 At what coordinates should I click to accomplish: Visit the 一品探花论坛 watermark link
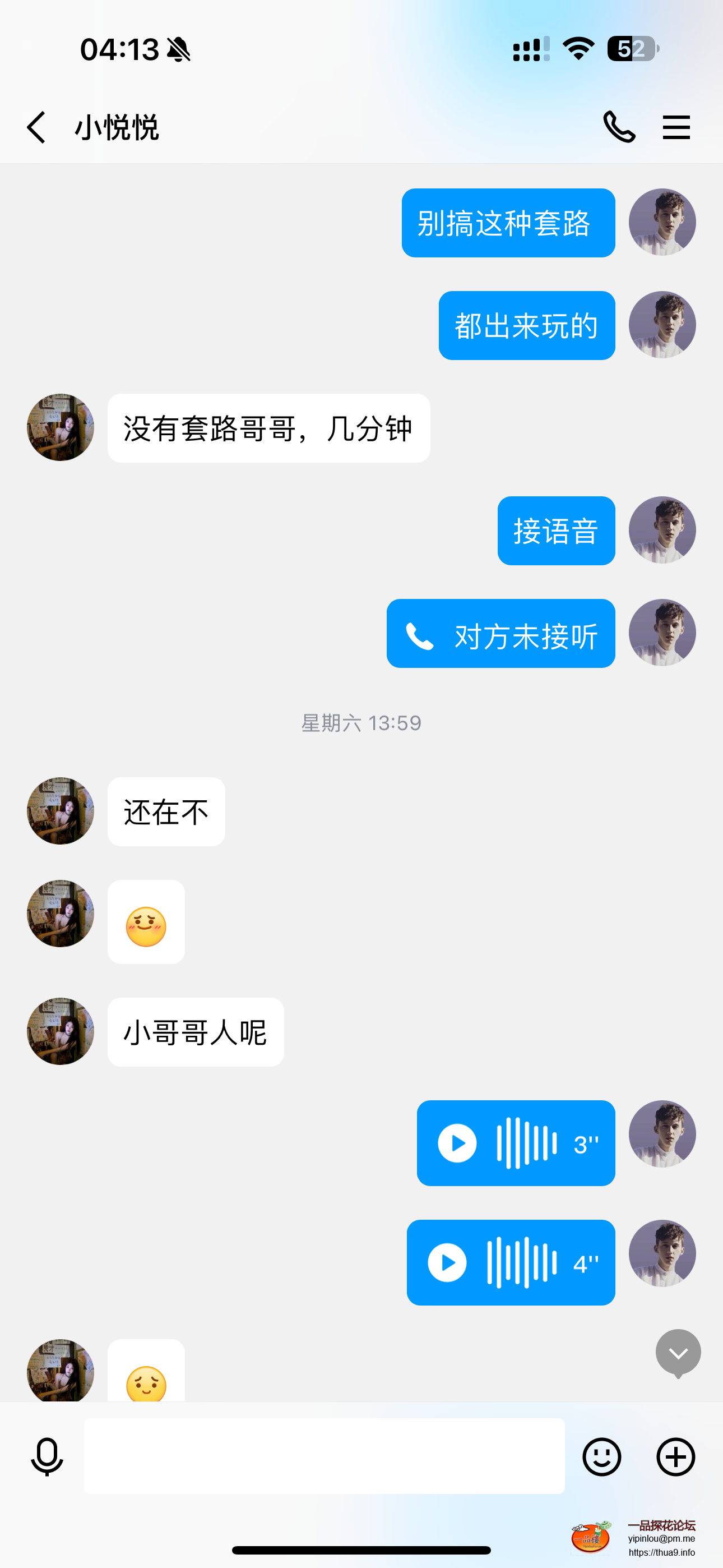click(662, 1526)
